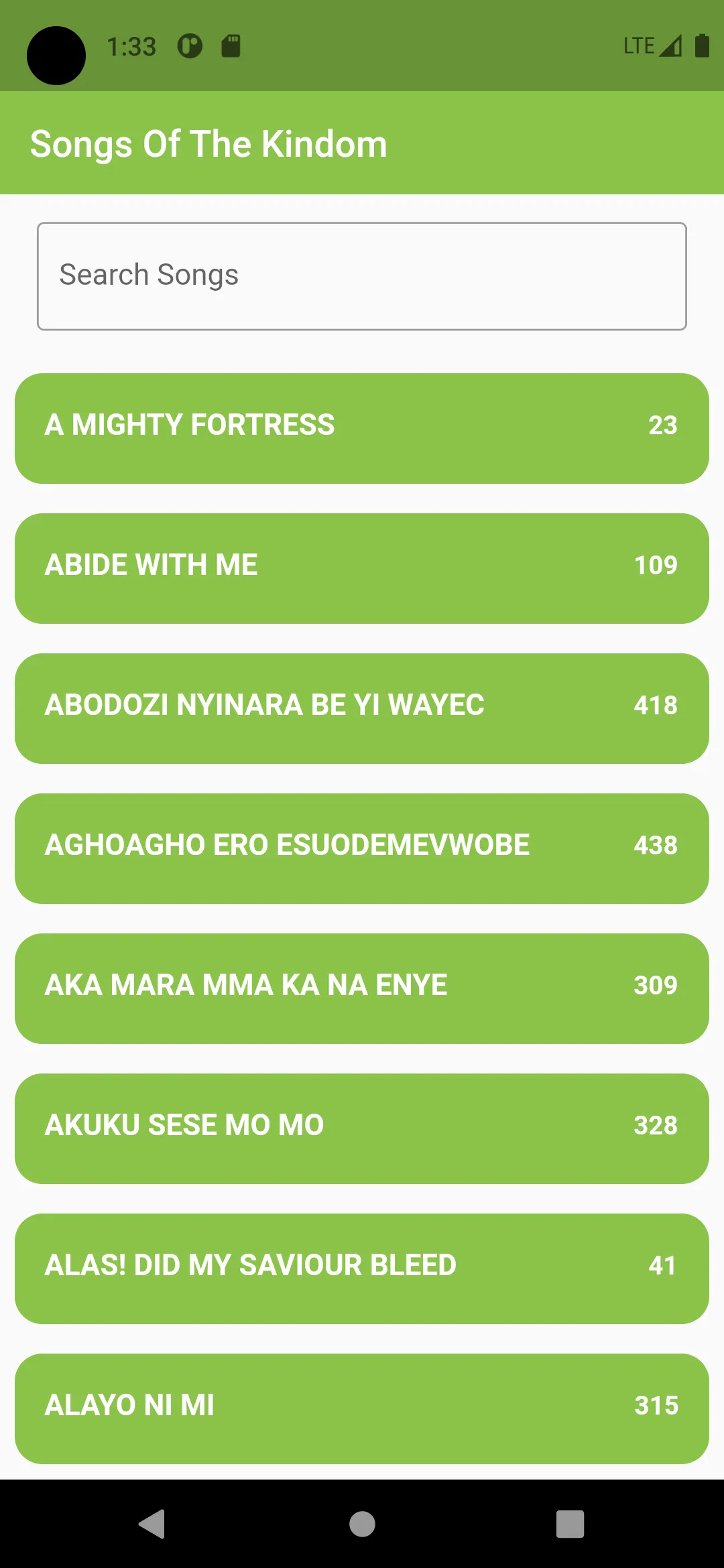Open the song A MIGHTY FORTRESS
Screen dimensions: 724x1568
pos(362,428)
